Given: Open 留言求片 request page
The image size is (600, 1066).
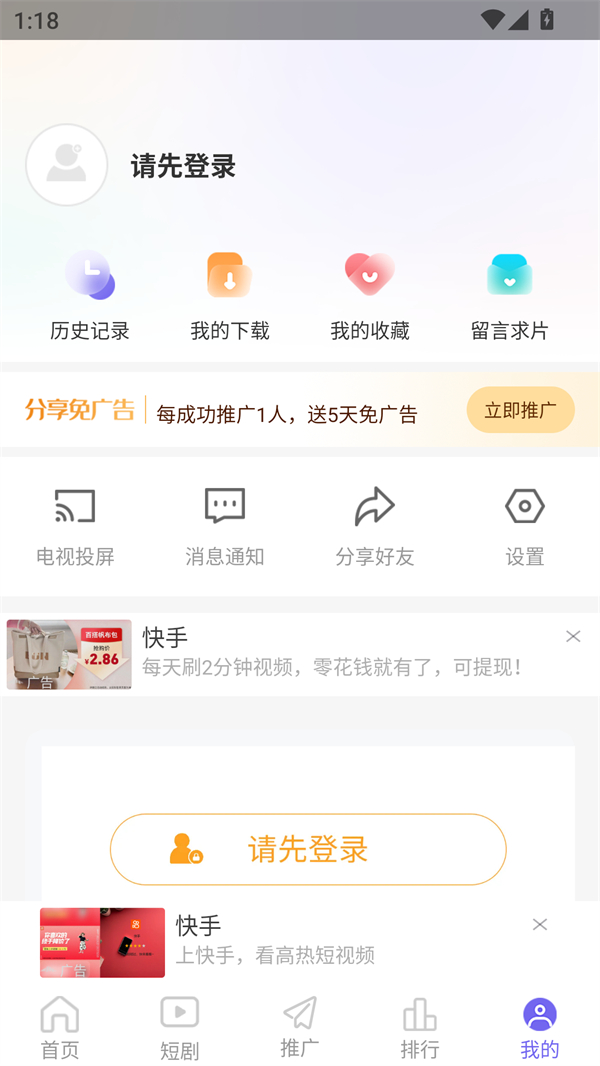Looking at the screenshot, I should point(510,295).
